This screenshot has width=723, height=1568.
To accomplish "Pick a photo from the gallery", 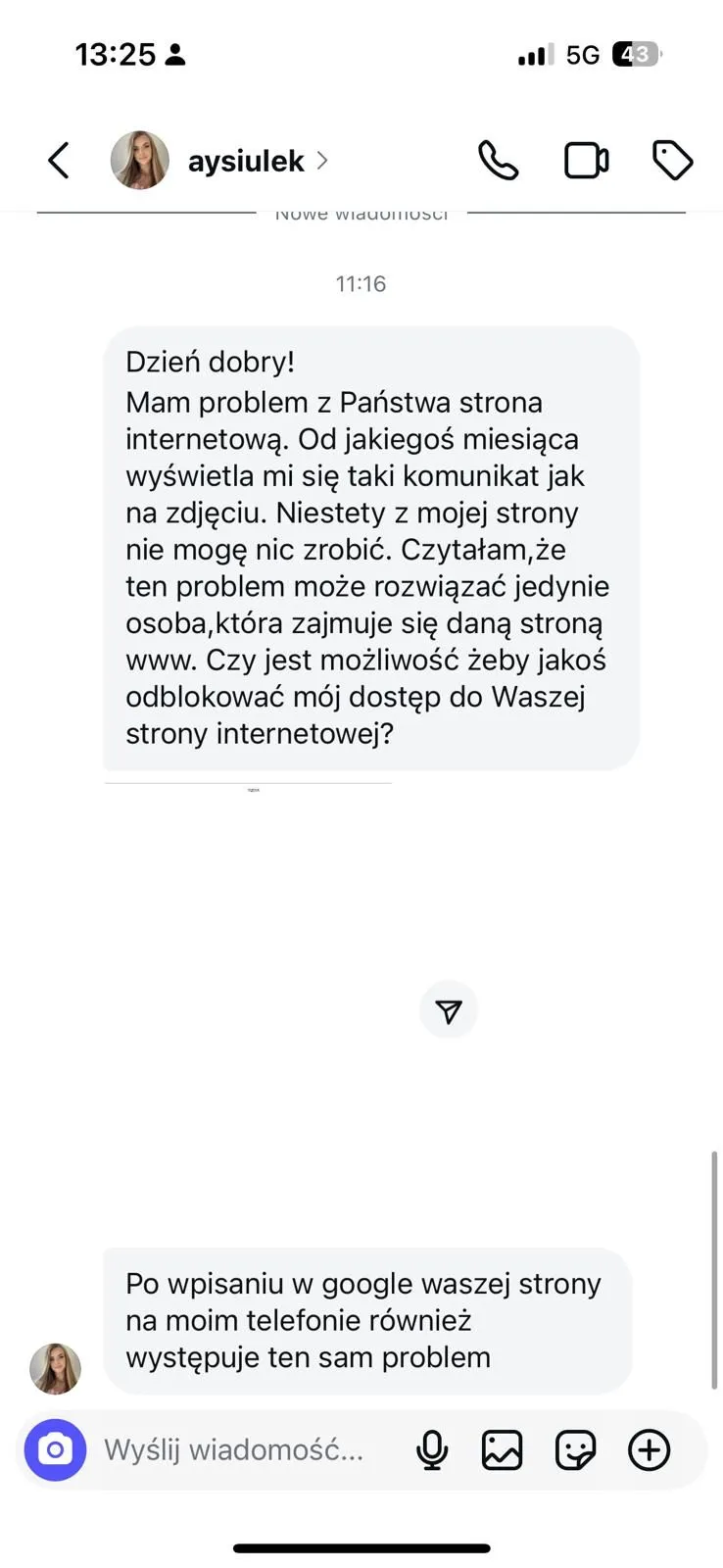I will pos(502,1449).
